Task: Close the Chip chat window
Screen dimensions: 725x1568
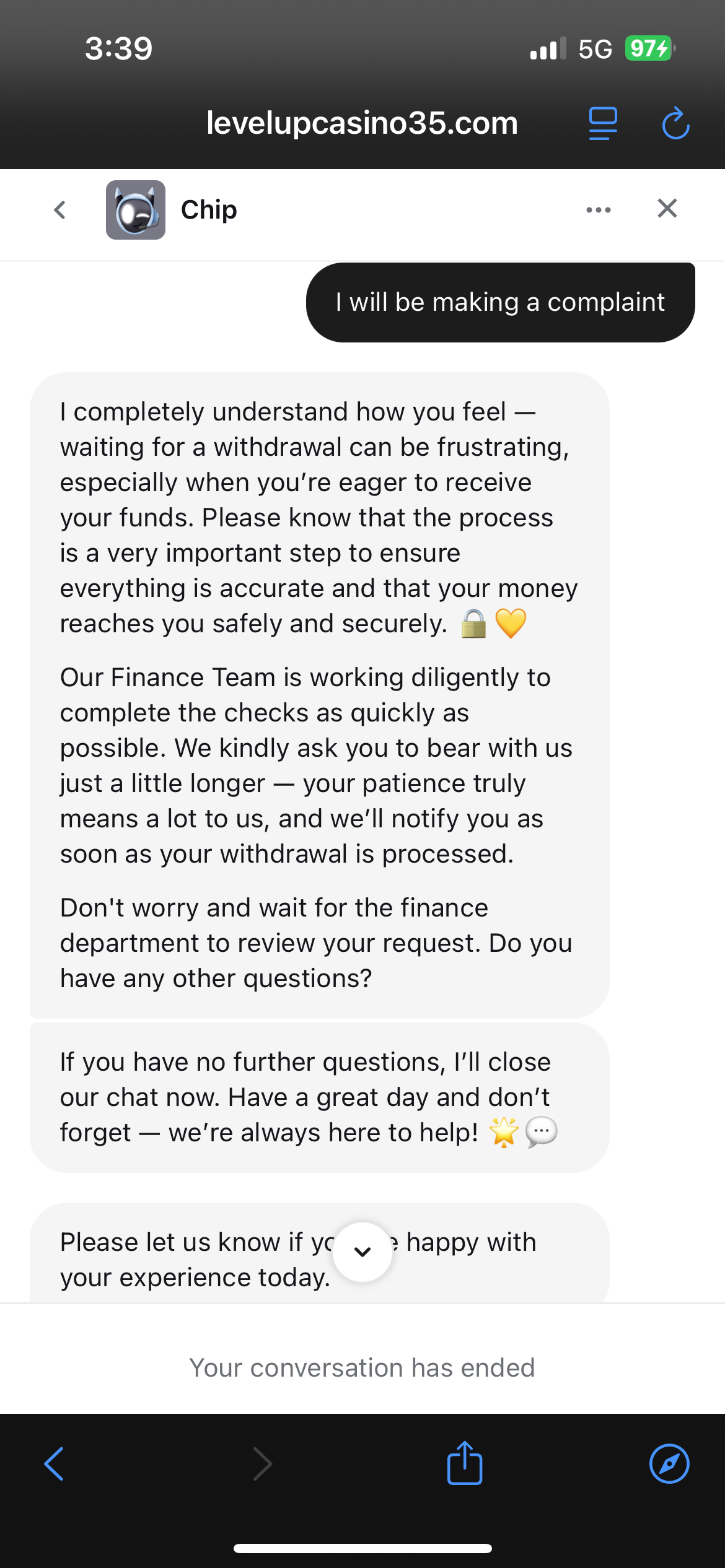Action: [x=667, y=209]
